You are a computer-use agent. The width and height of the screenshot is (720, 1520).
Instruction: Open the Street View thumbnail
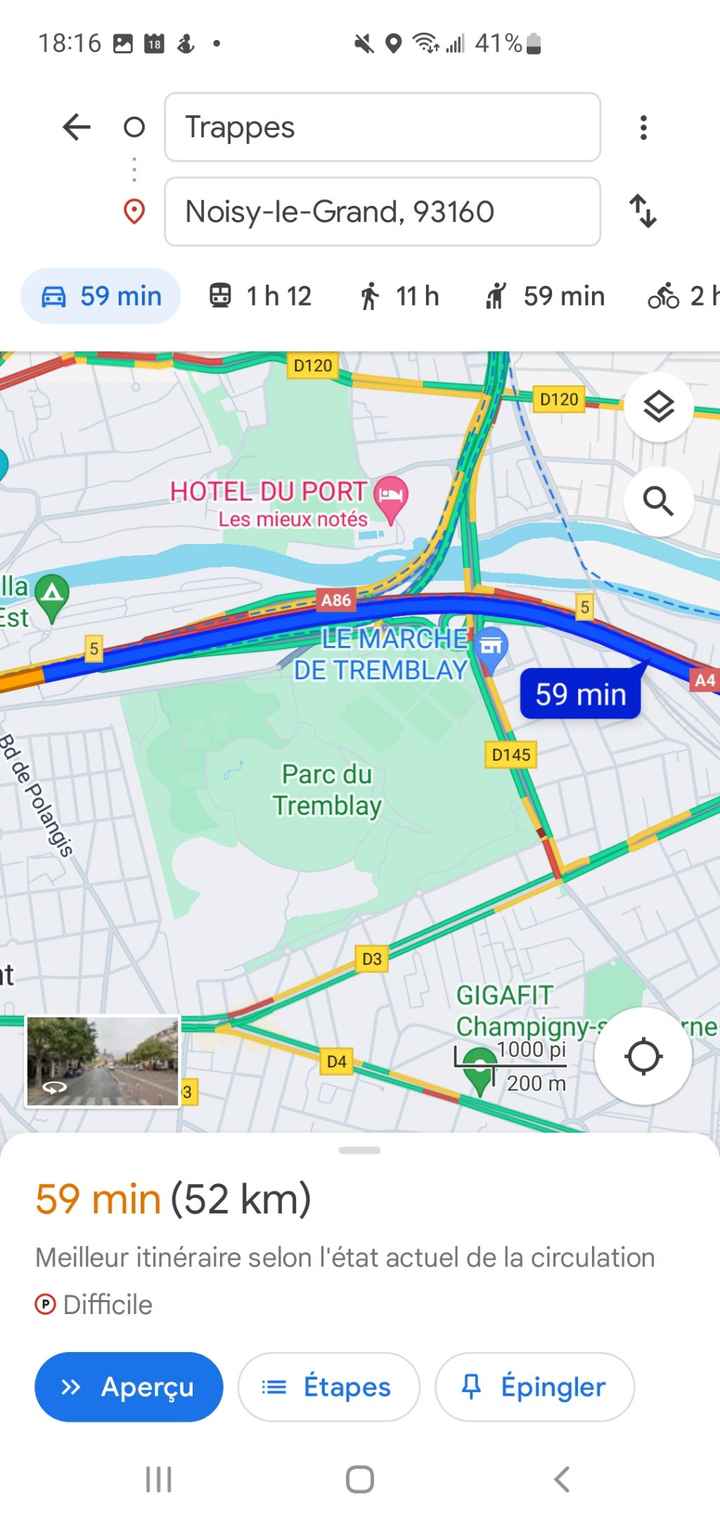[x=103, y=1061]
